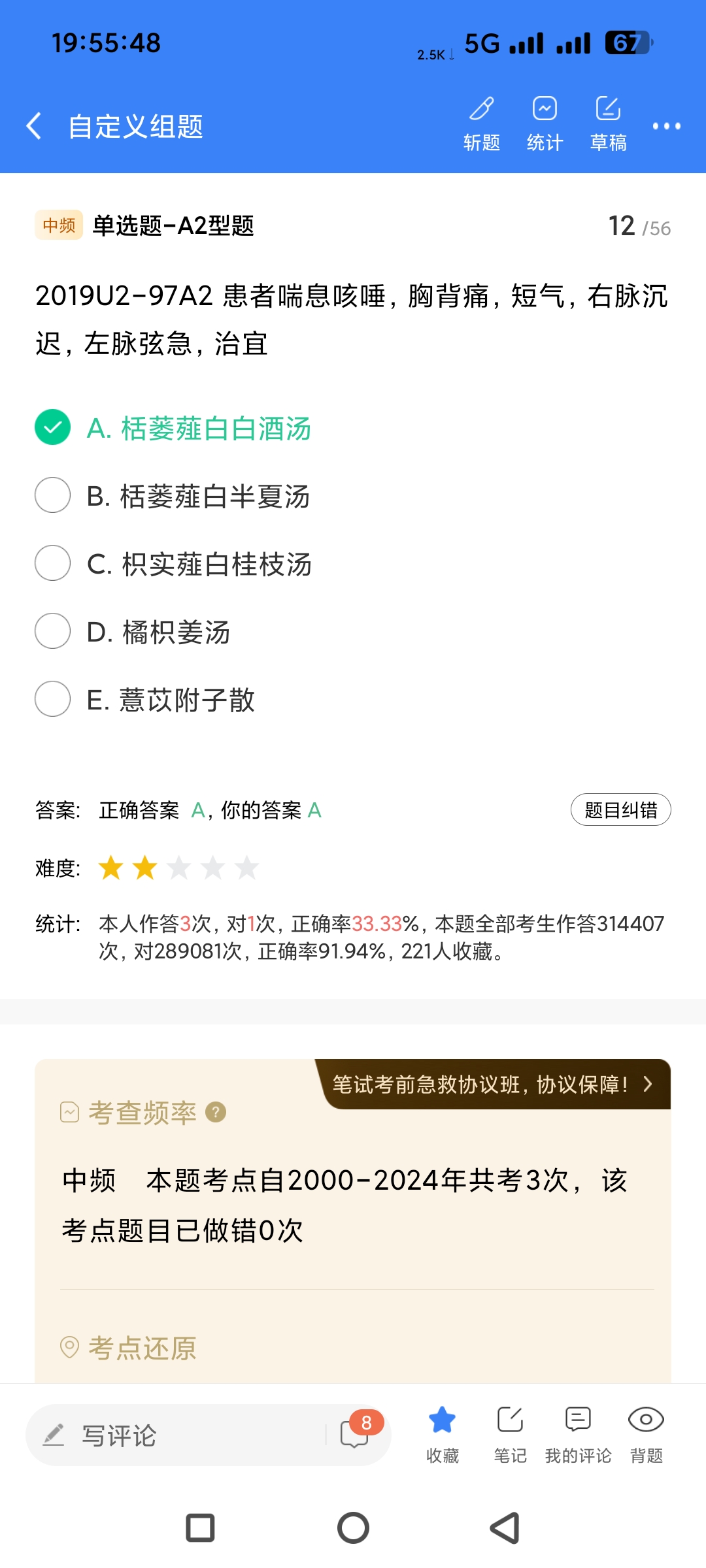
Task: Add a note with 笔记
Action: click(x=510, y=1433)
